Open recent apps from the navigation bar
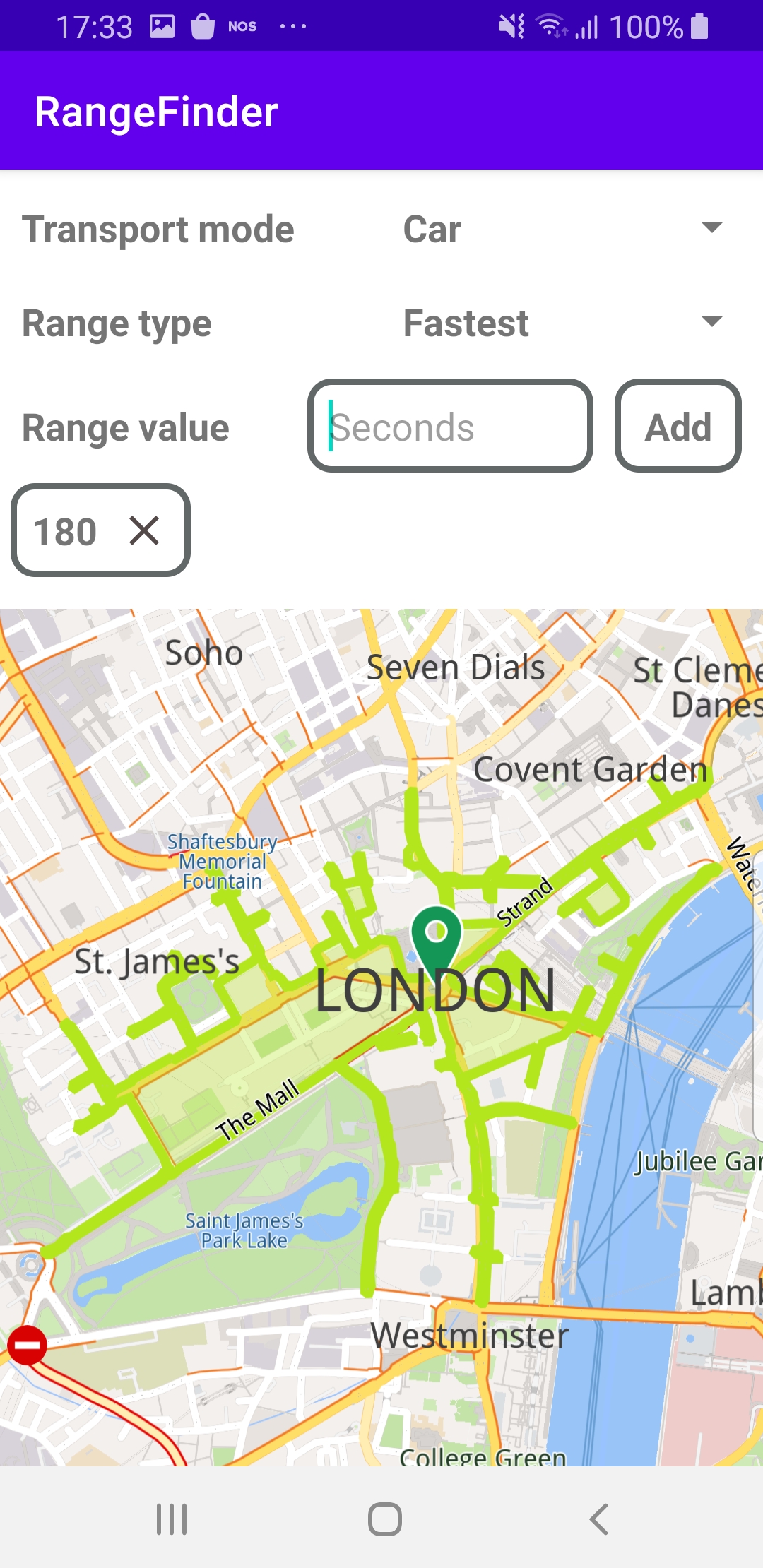Viewport: 763px width, 1568px height. click(x=172, y=1519)
